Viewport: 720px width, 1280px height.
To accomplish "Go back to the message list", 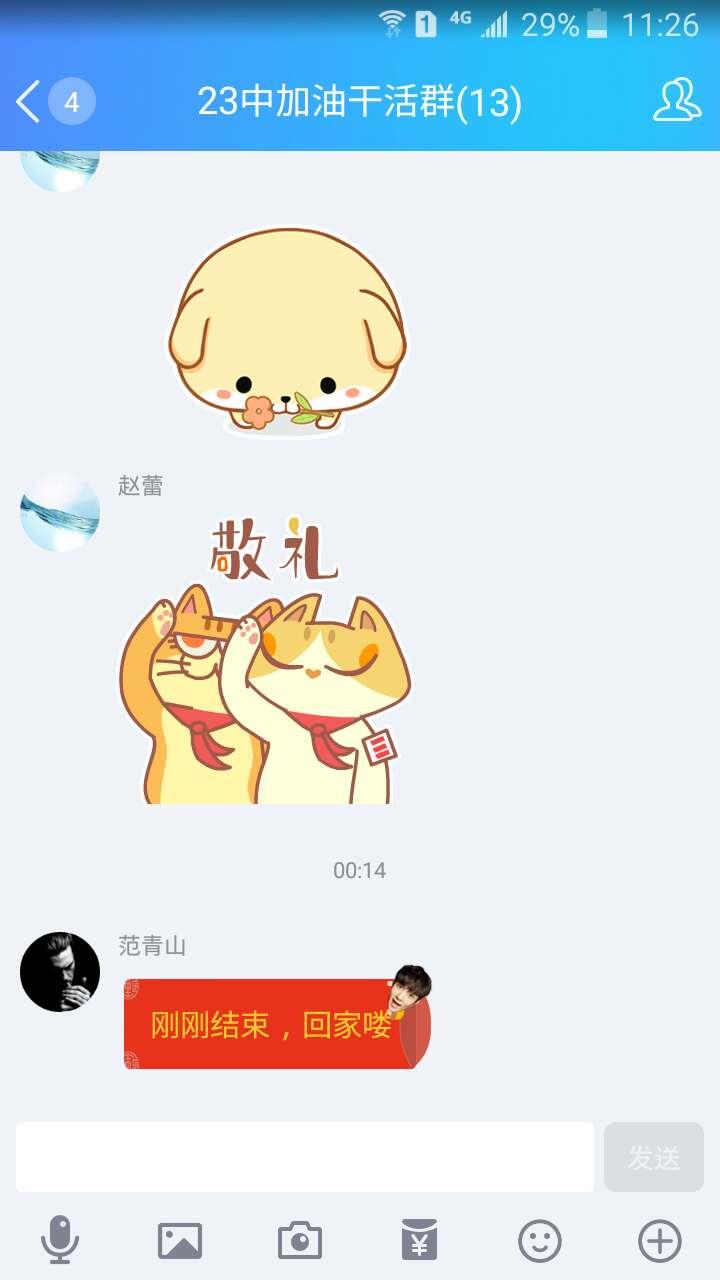I will [55, 102].
